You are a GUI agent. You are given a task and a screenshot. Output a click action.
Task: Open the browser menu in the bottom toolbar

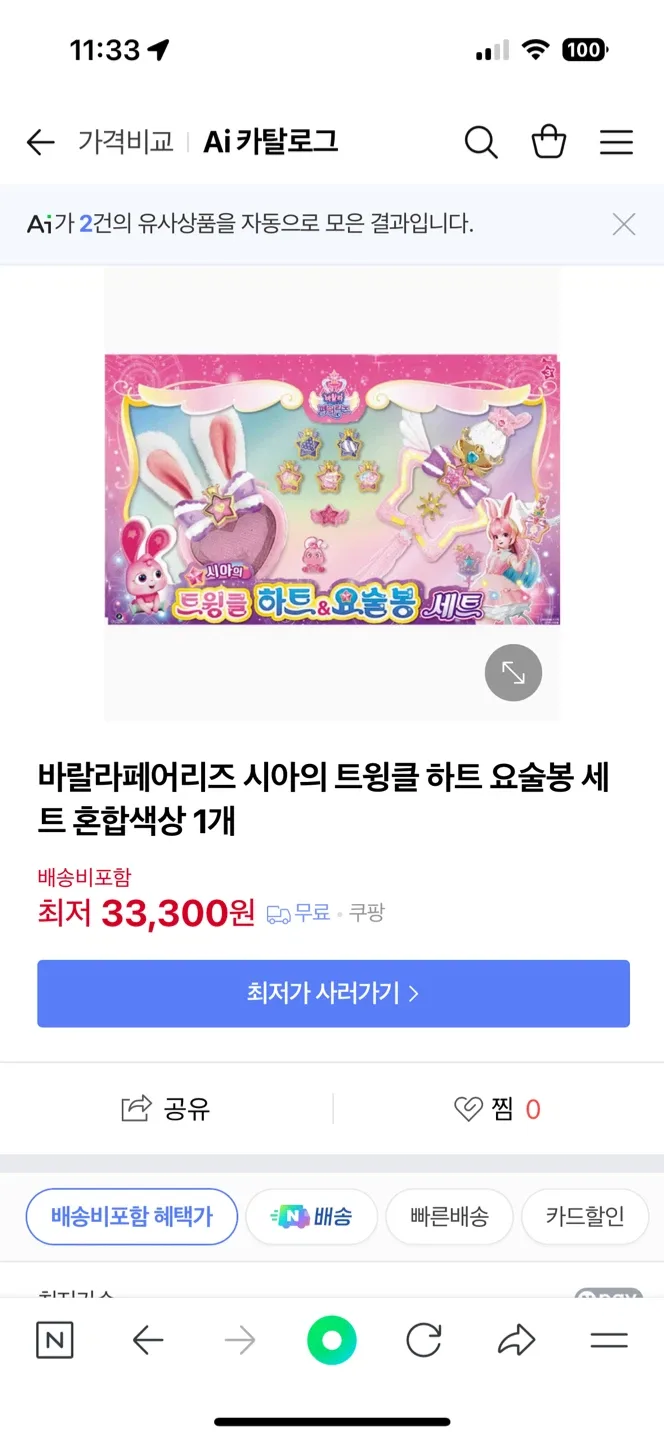coord(609,1340)
